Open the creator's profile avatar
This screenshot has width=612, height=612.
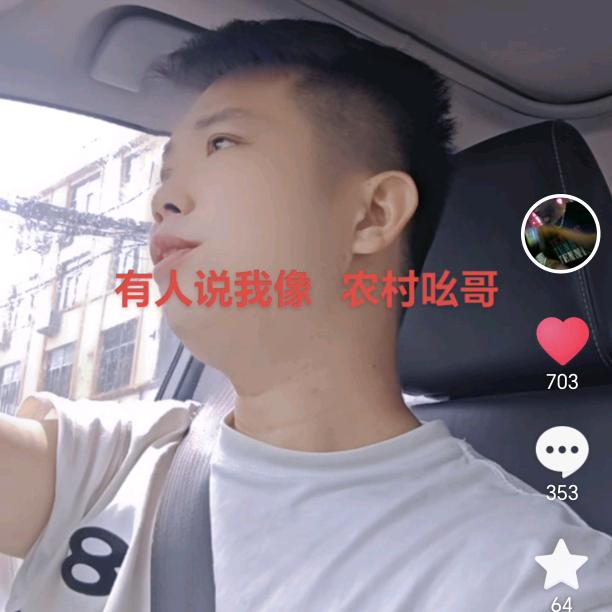[x=561, y=234]
